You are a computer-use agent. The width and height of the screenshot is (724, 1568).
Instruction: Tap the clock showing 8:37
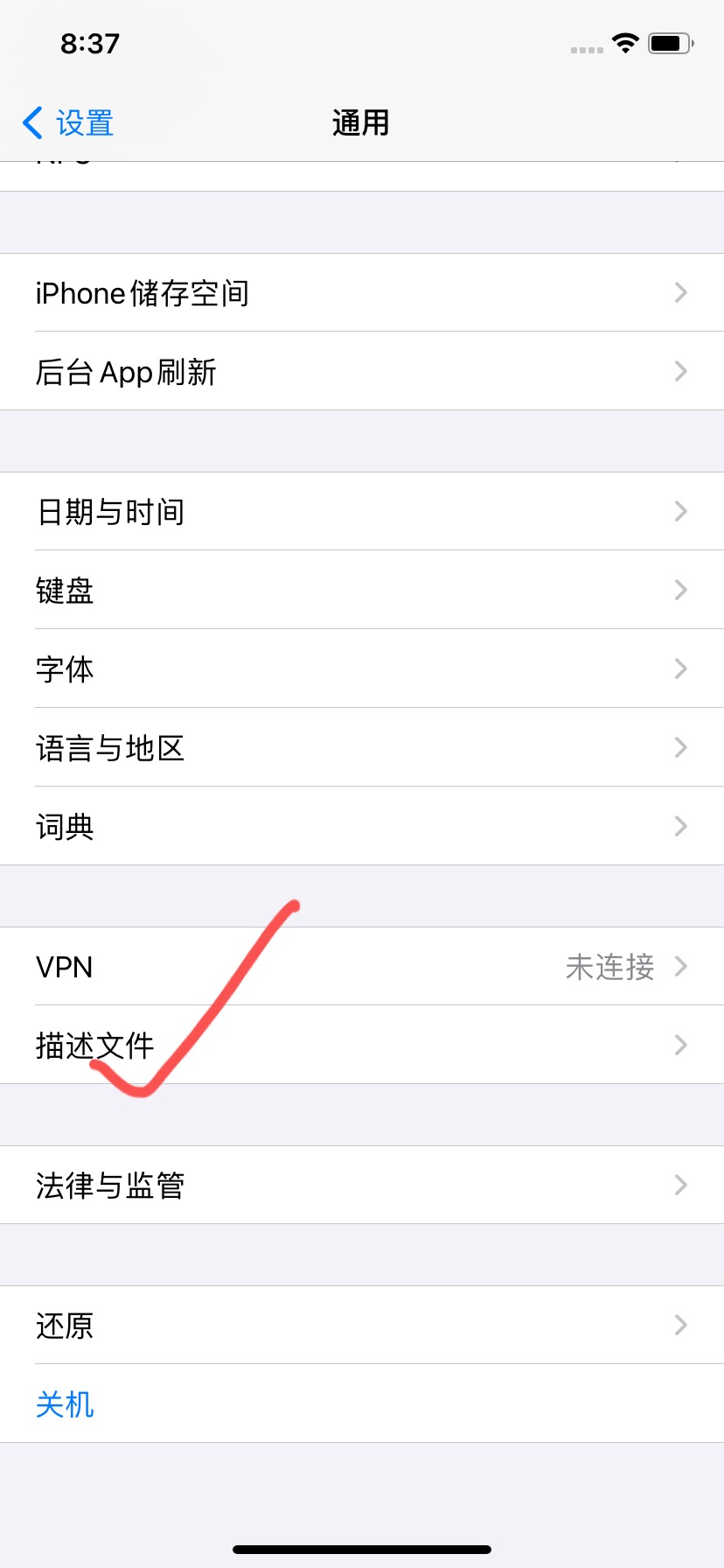tap(90, 43)
